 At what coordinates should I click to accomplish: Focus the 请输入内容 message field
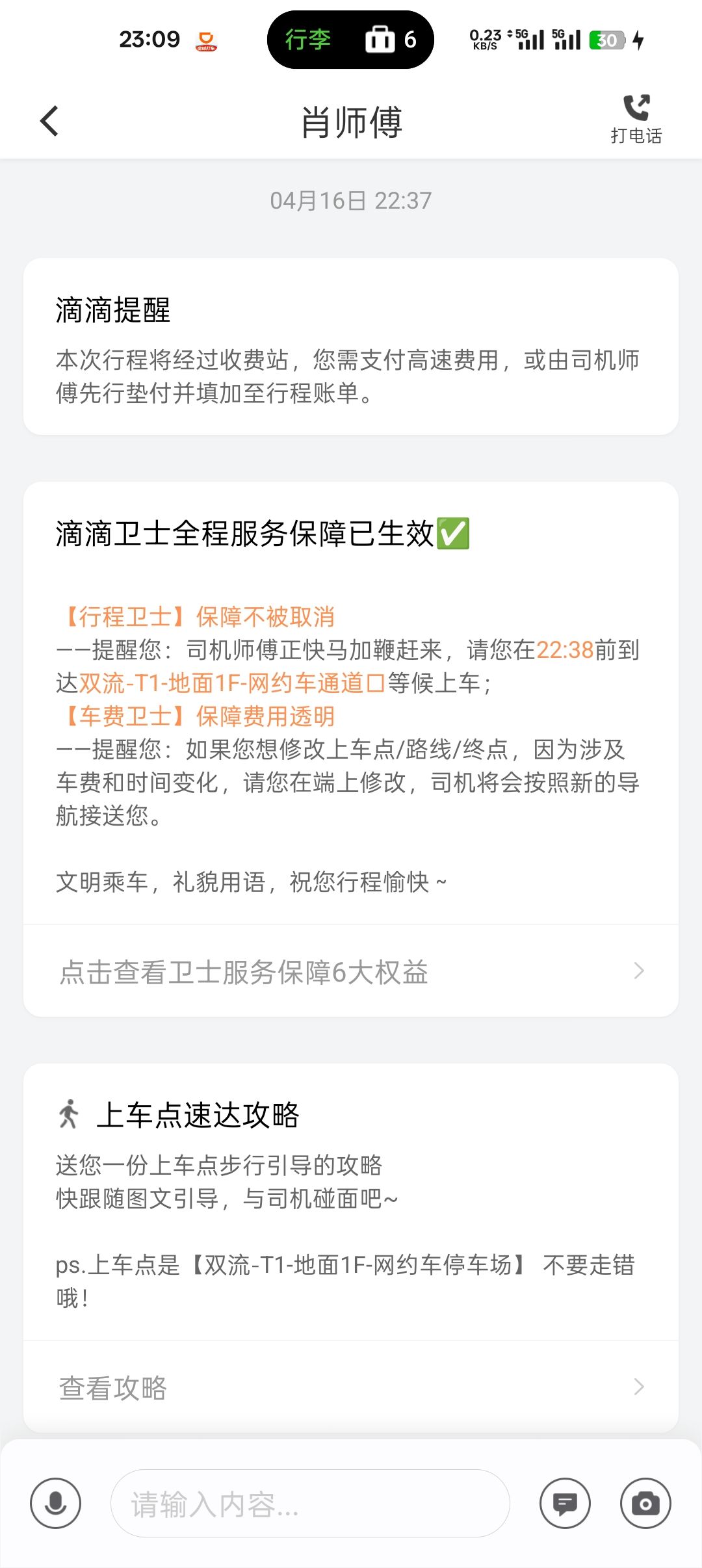click(x=310, y=1504)
